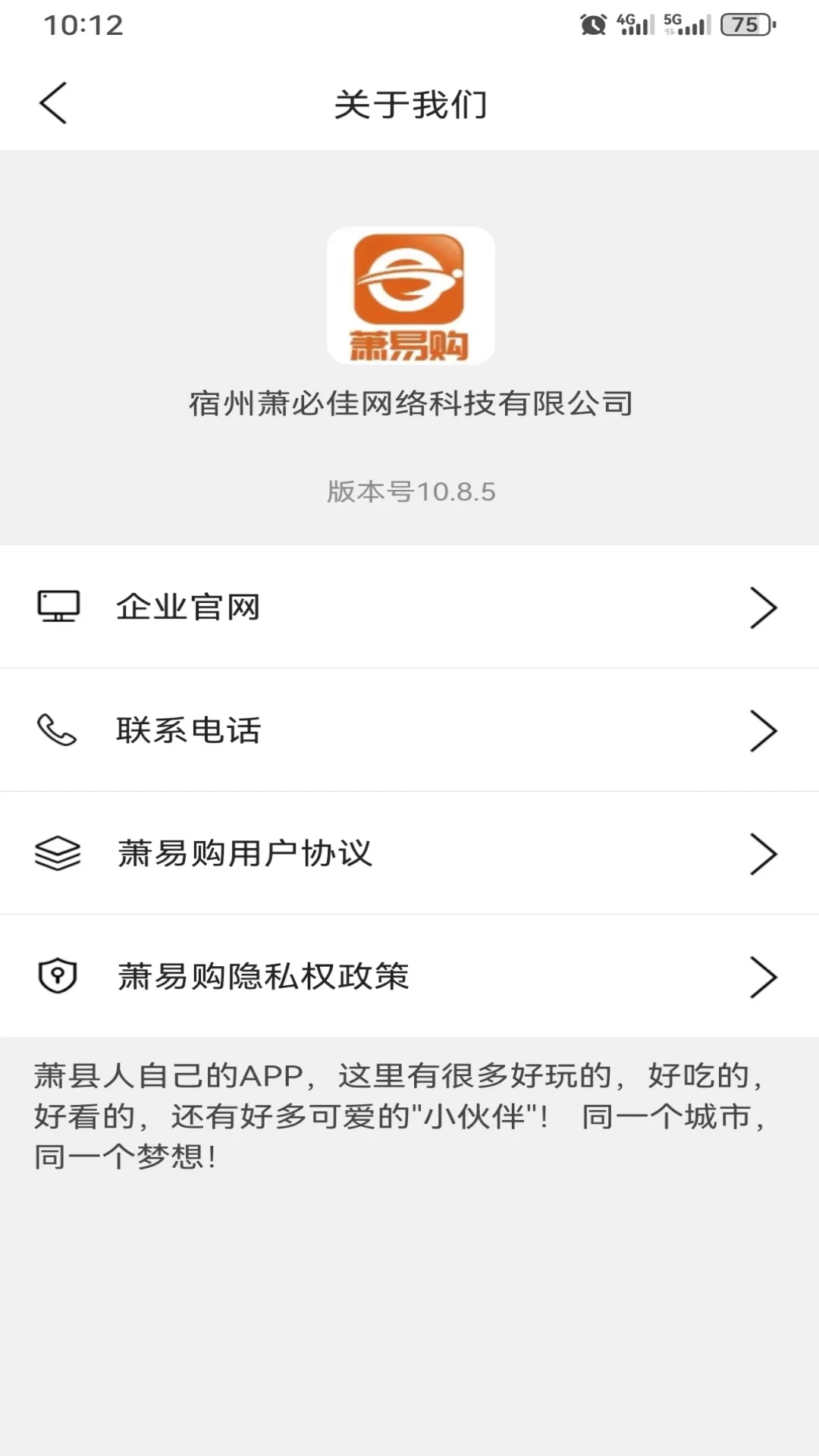Expand the 企业官网 row chevron

(x=763, y=606)
